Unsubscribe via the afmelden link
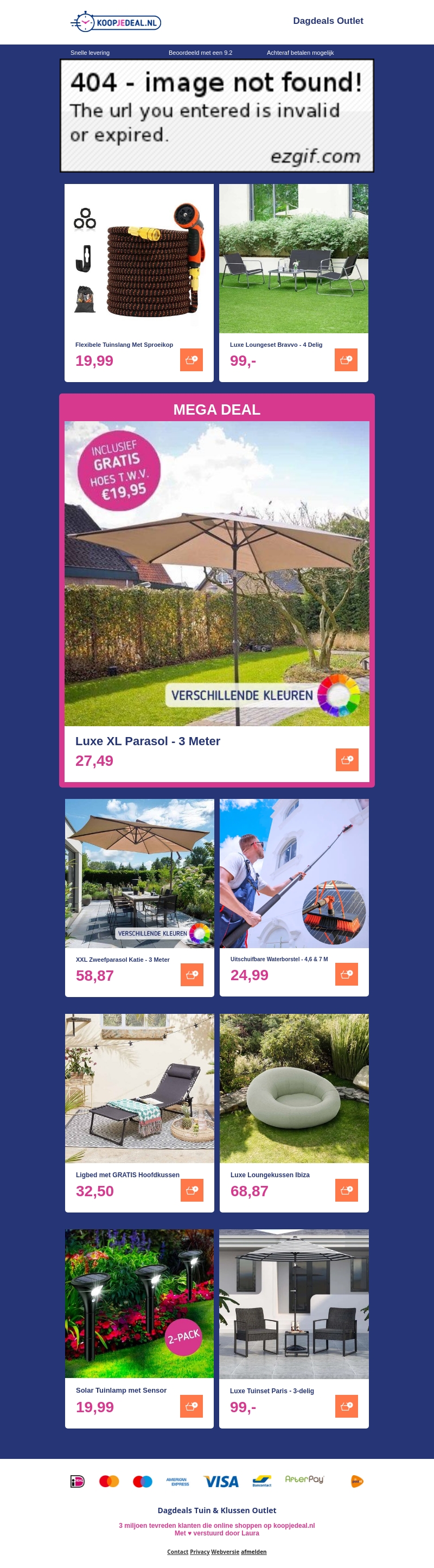The height and width of the screenshot is (1568, 434). tap(254, 1552)
